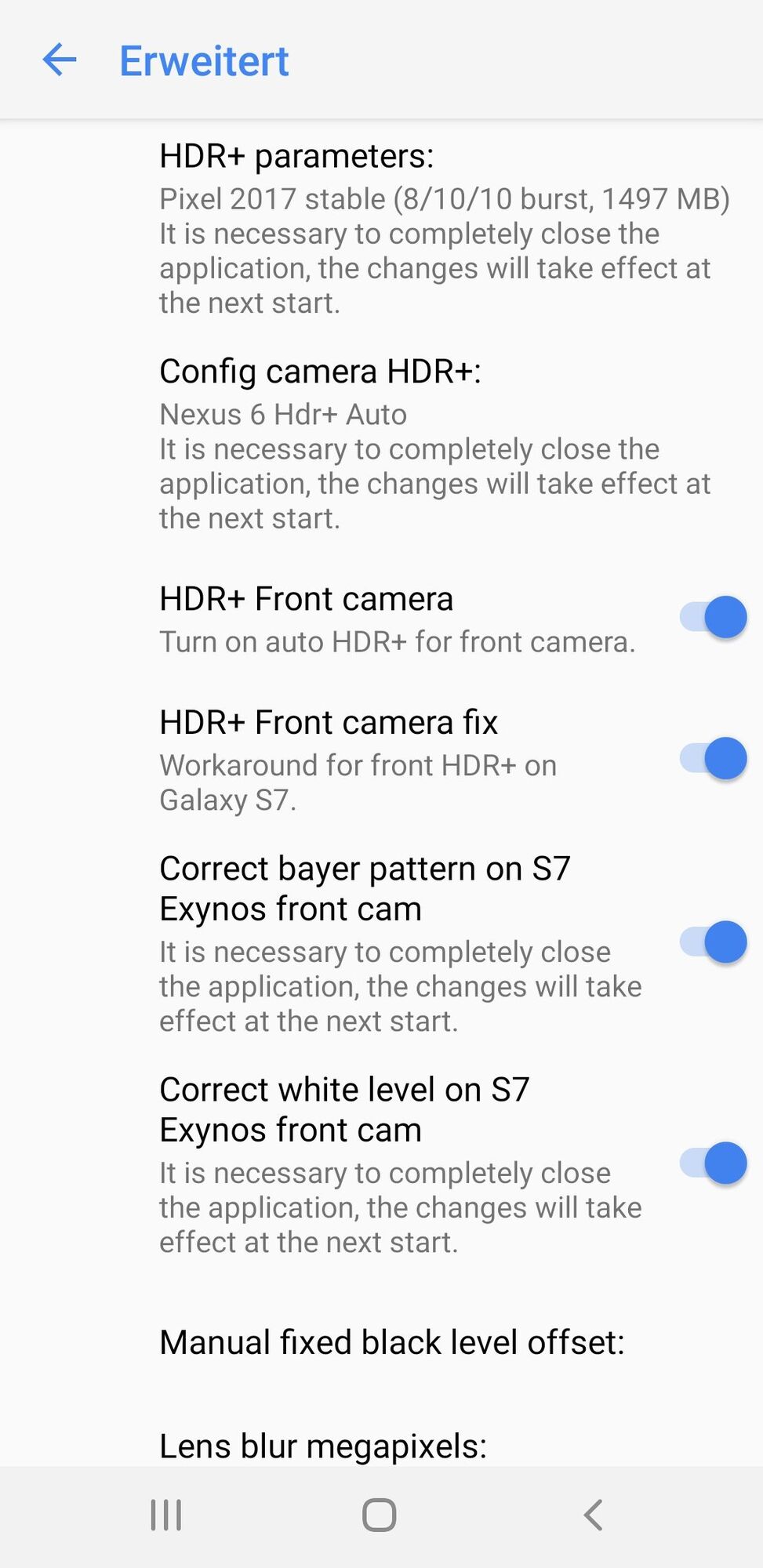This screenshot has height=1568, width=763.
Task: Tap the system home button
Action: click(x=380, y=1515)
